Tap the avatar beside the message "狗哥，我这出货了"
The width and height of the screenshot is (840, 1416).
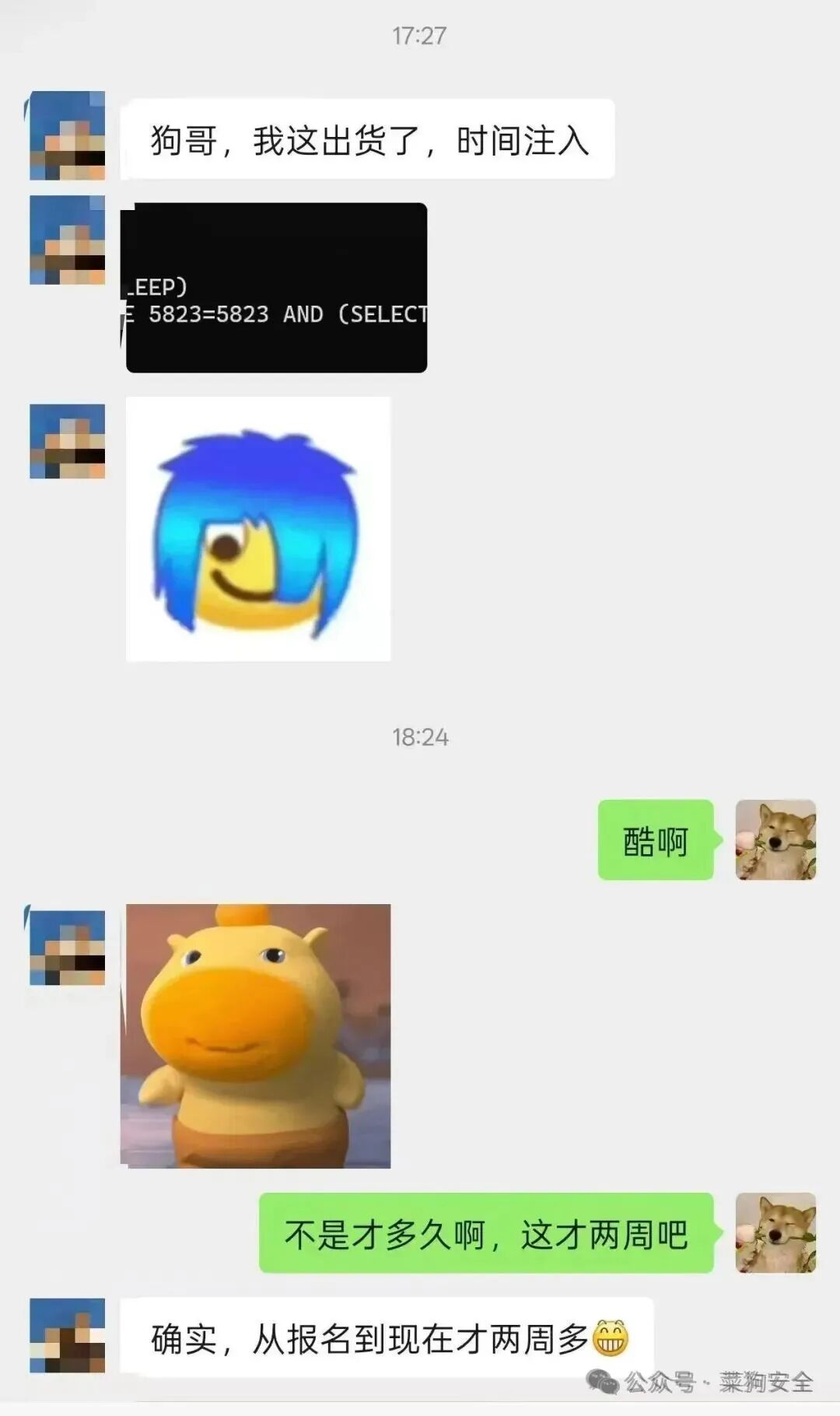pos(67,136)
